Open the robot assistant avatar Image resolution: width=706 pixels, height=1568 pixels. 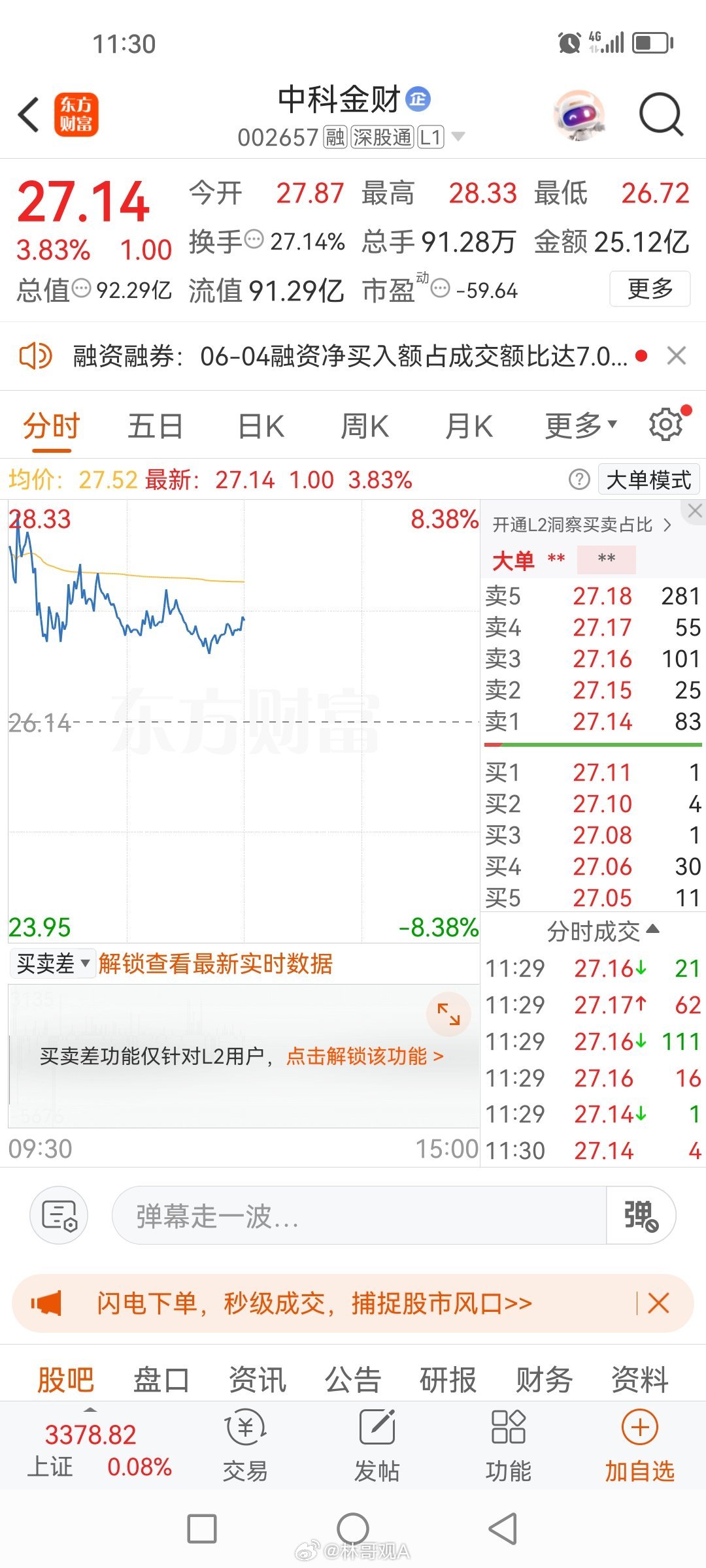click(x=579, y=116)
